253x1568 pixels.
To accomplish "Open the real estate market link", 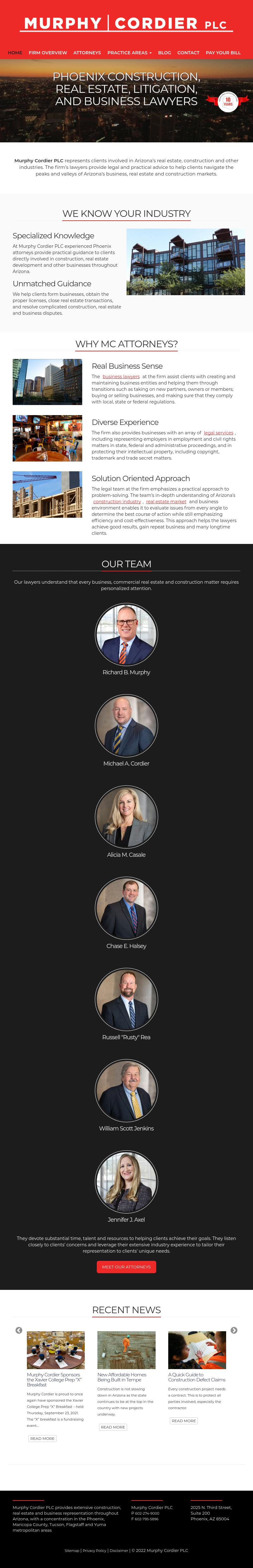I will [x=166, y=502].
